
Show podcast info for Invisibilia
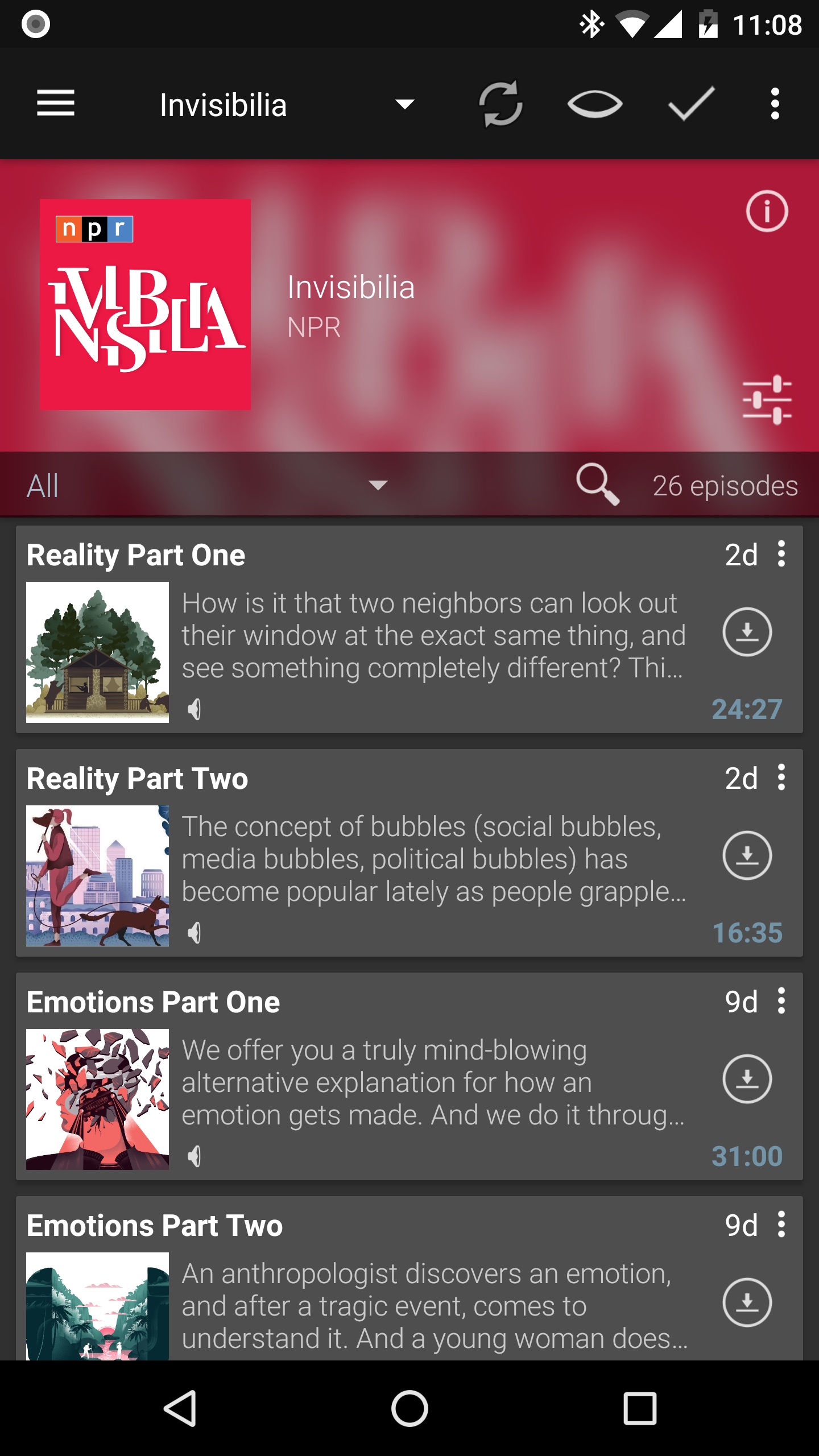coord(767,211)
